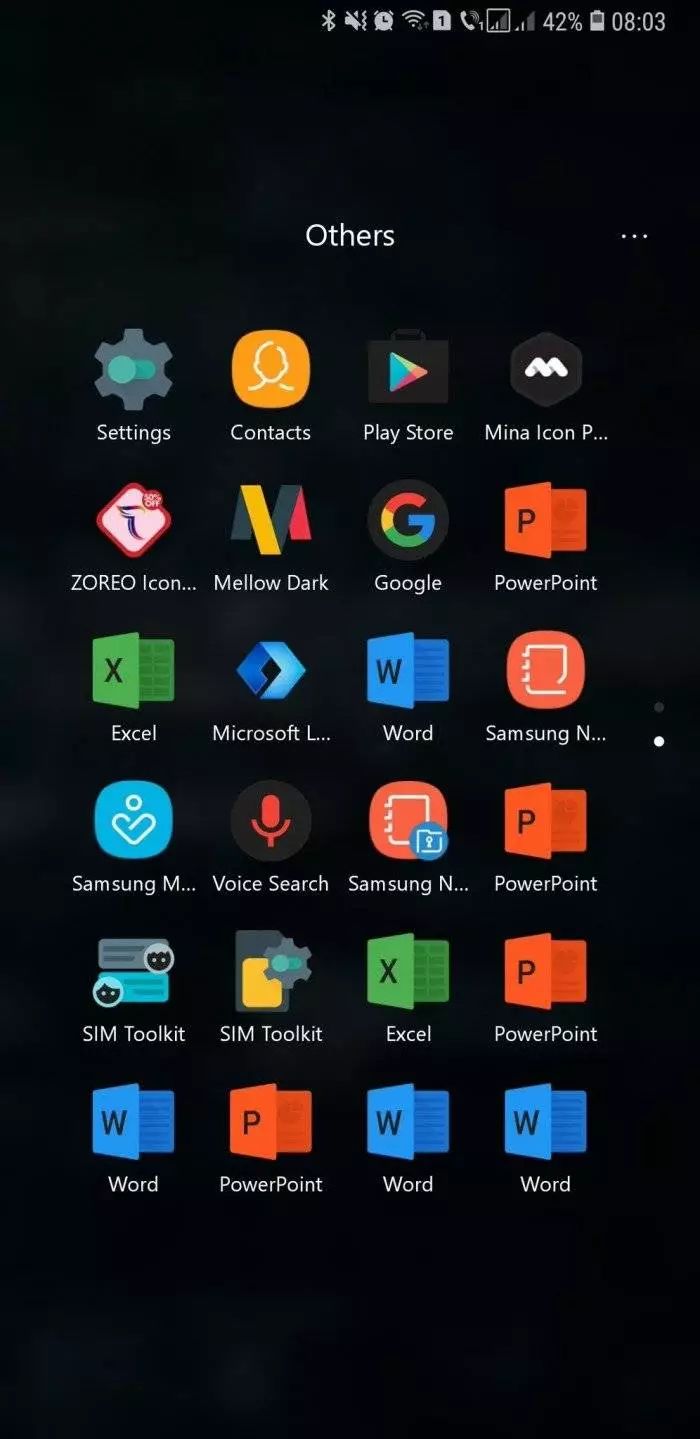
Task: Launch Contacts
Action: click(x=270, y=370)
